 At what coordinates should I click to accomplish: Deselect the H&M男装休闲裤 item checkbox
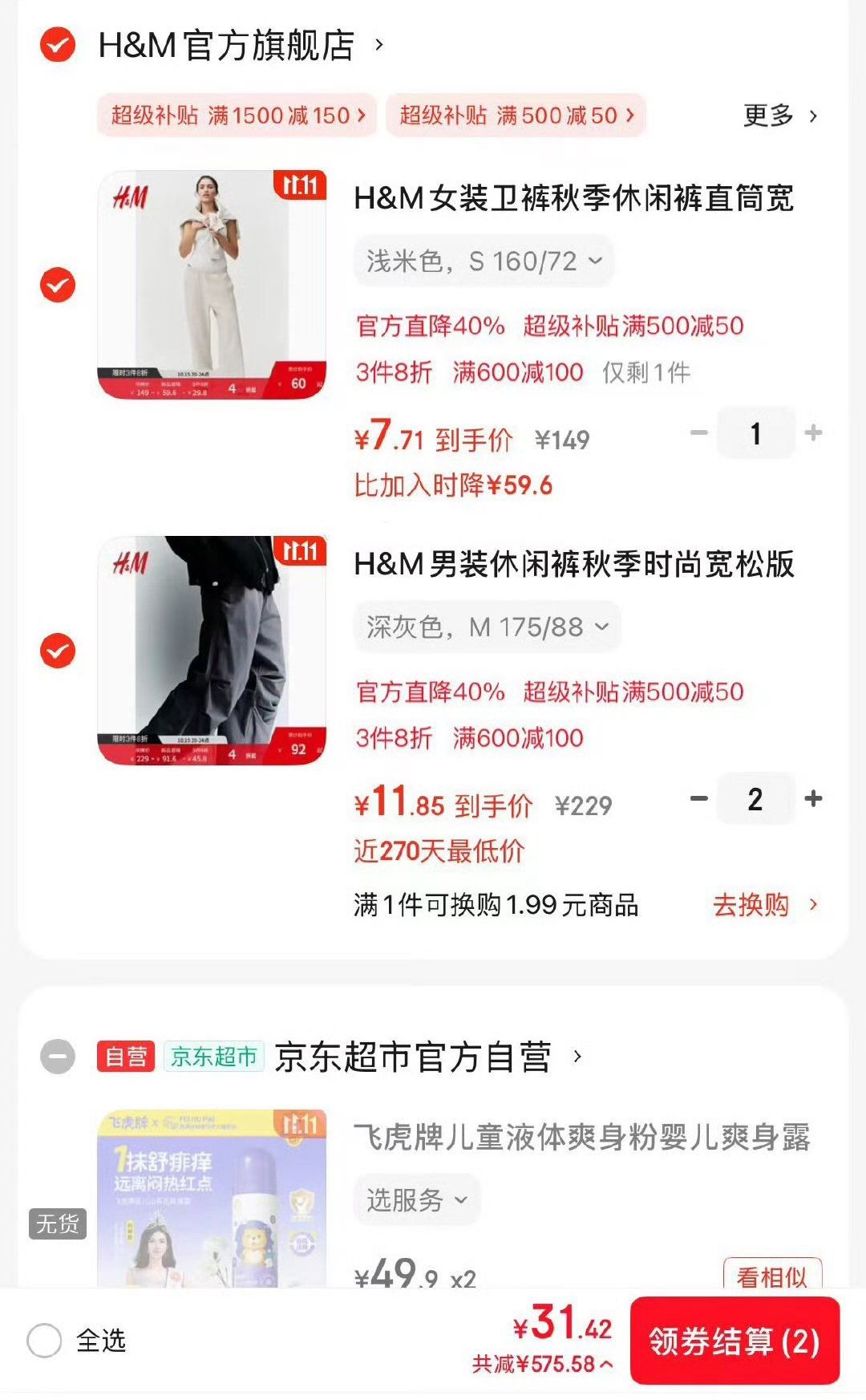[58, 651]
